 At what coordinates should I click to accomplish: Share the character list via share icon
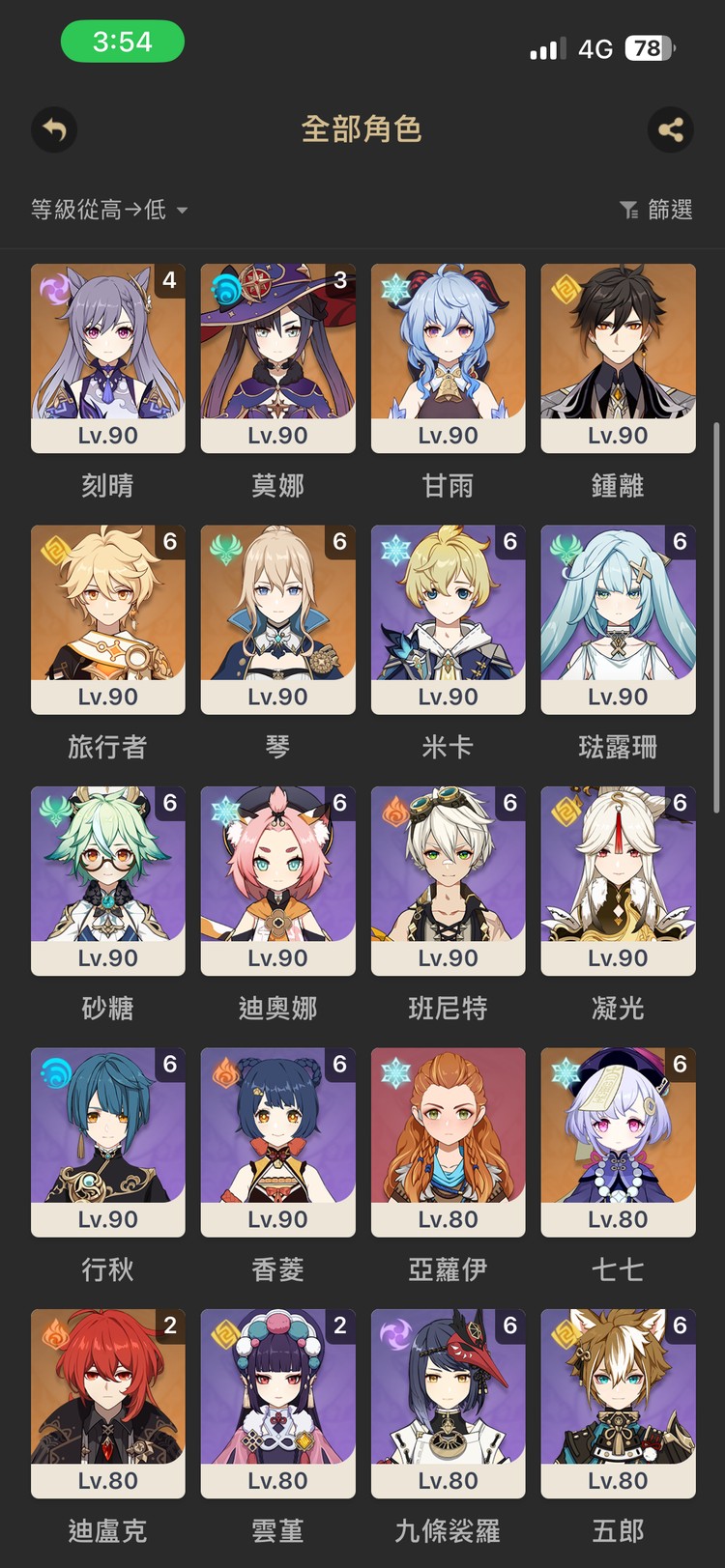(x=672, y=129)
